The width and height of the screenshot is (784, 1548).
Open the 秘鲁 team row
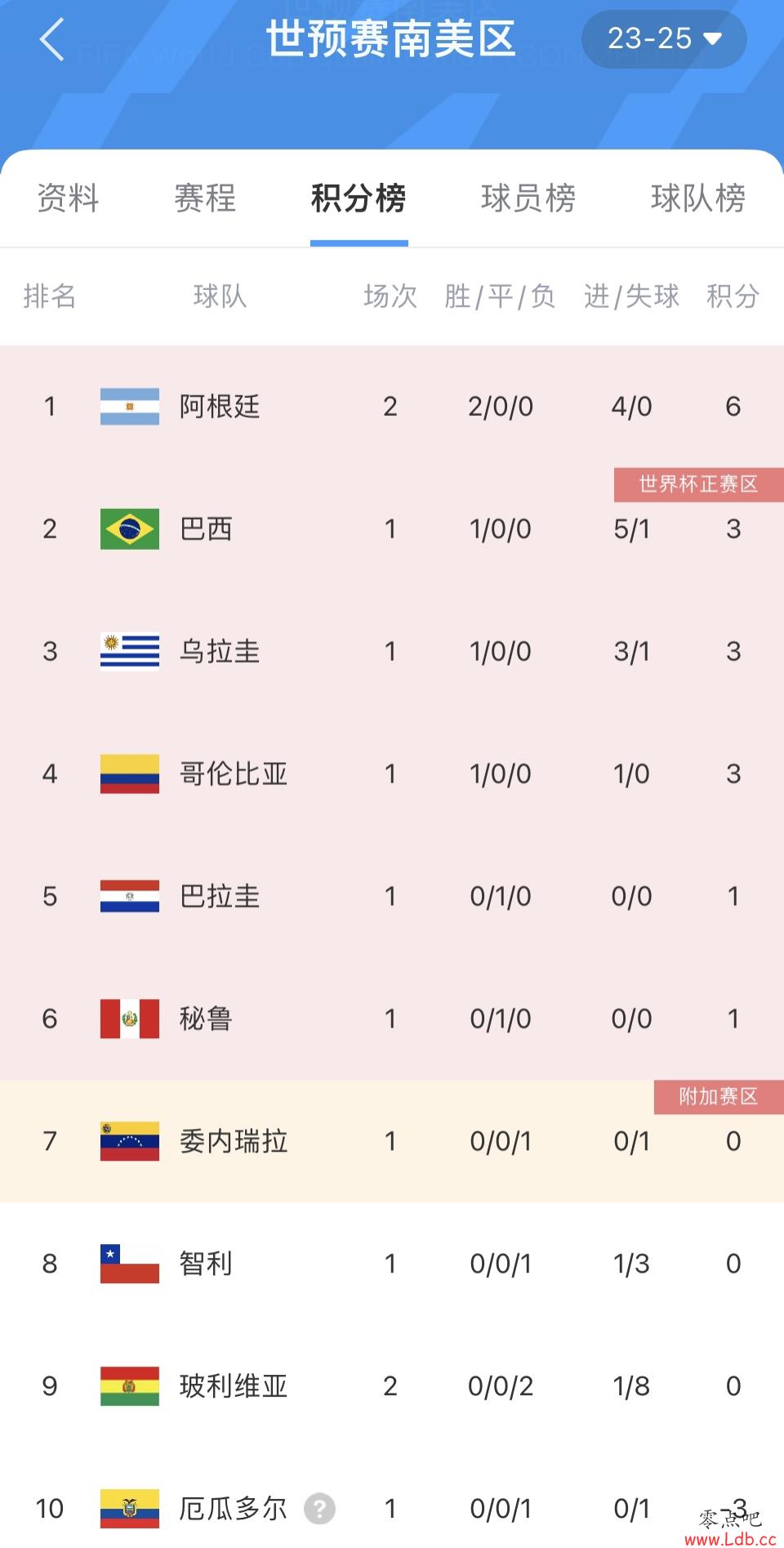pyautogui.click(x=392, y=1019)
